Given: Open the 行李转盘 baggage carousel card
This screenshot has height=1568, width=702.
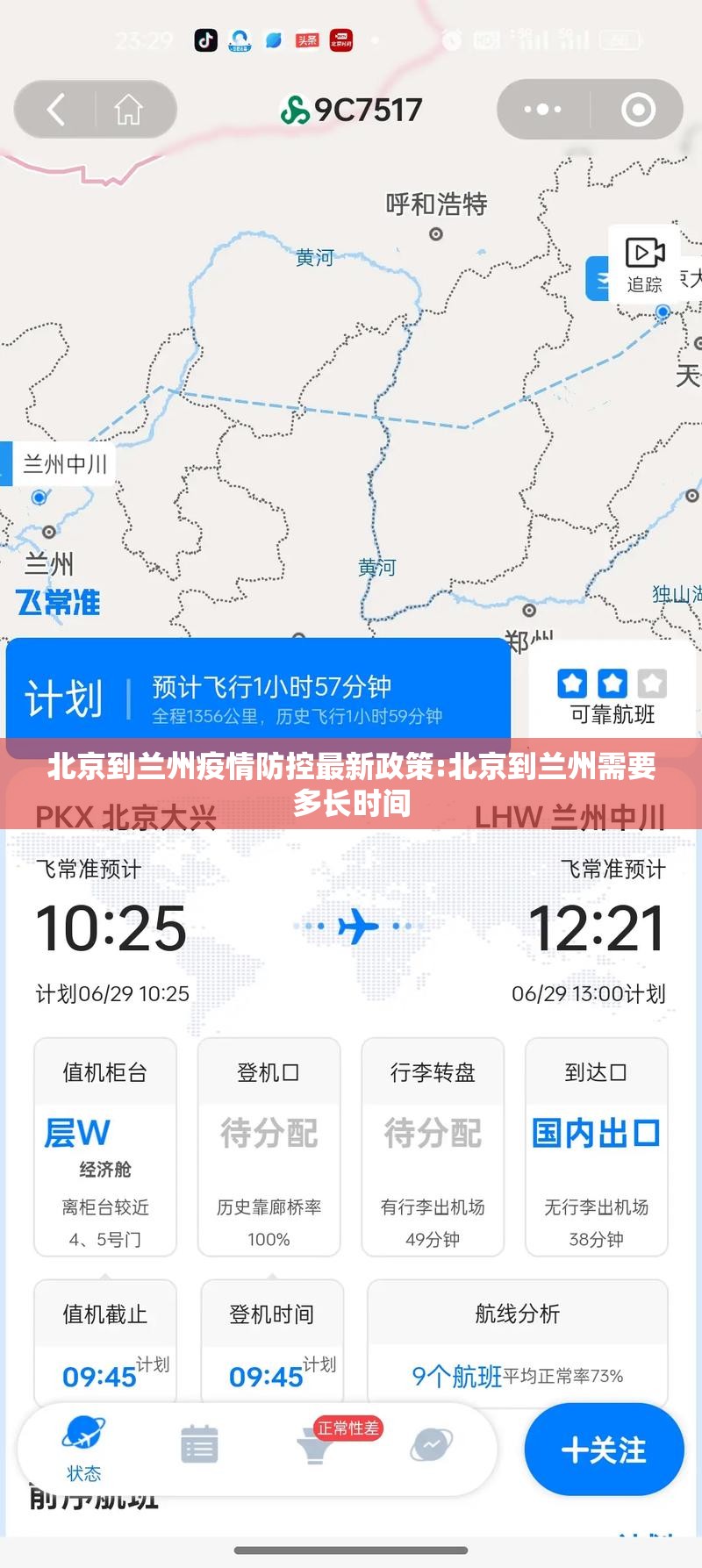Looking at the screenshot, I should [x=433, y=1147].
